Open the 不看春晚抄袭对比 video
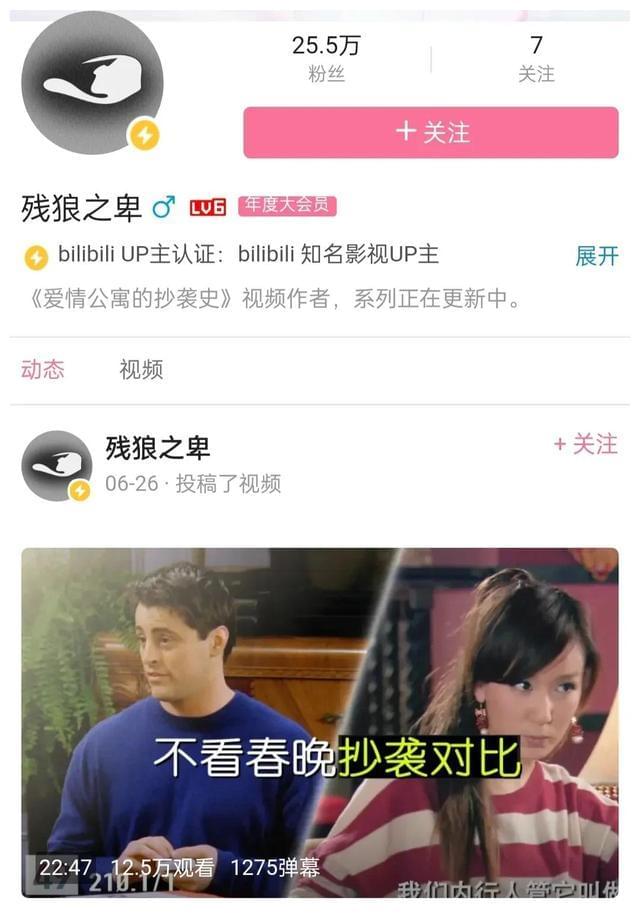The image size is (640, 919). [320, 722]
